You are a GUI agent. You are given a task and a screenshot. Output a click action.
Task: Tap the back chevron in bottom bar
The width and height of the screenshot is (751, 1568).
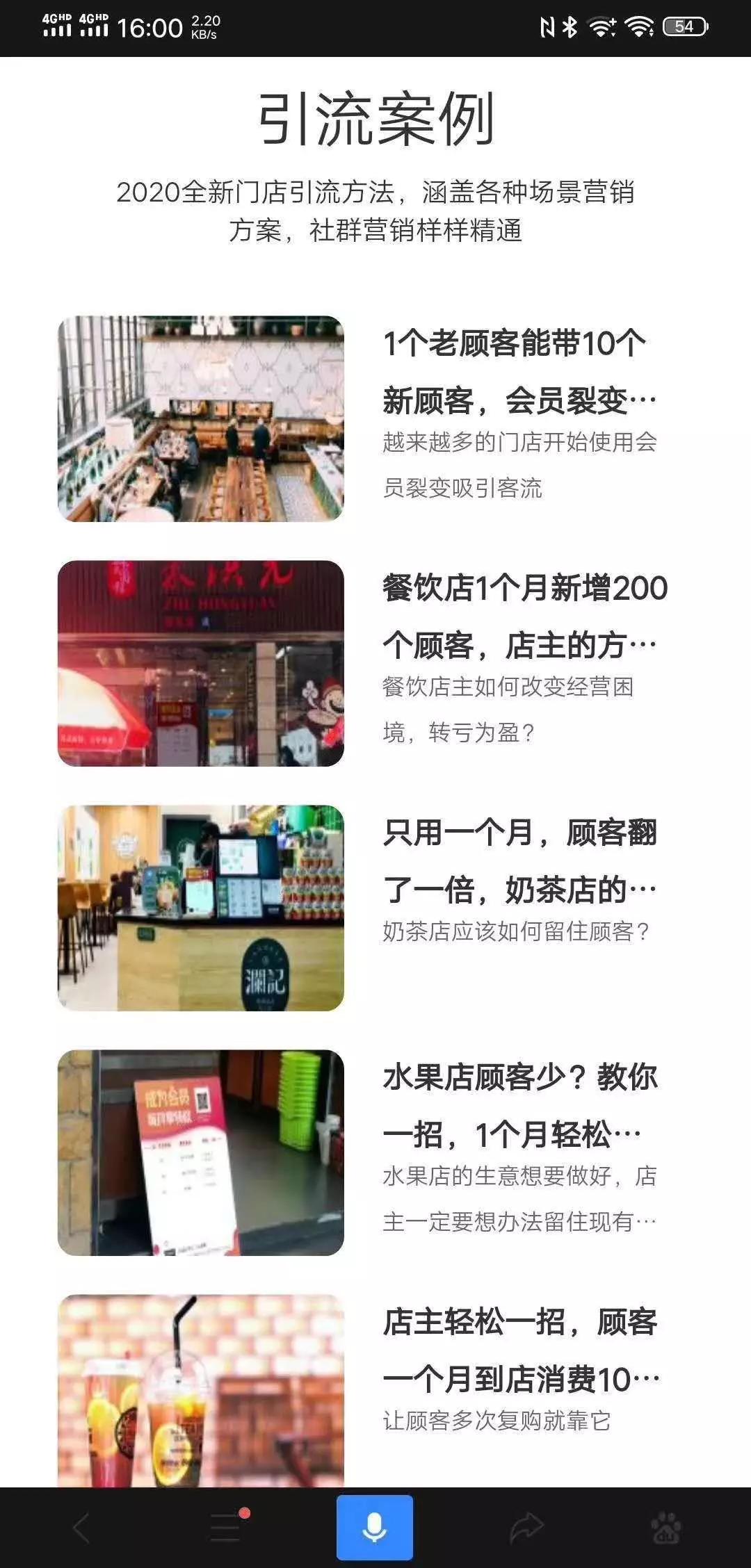pyautogui.click(x=80, y=1526)
